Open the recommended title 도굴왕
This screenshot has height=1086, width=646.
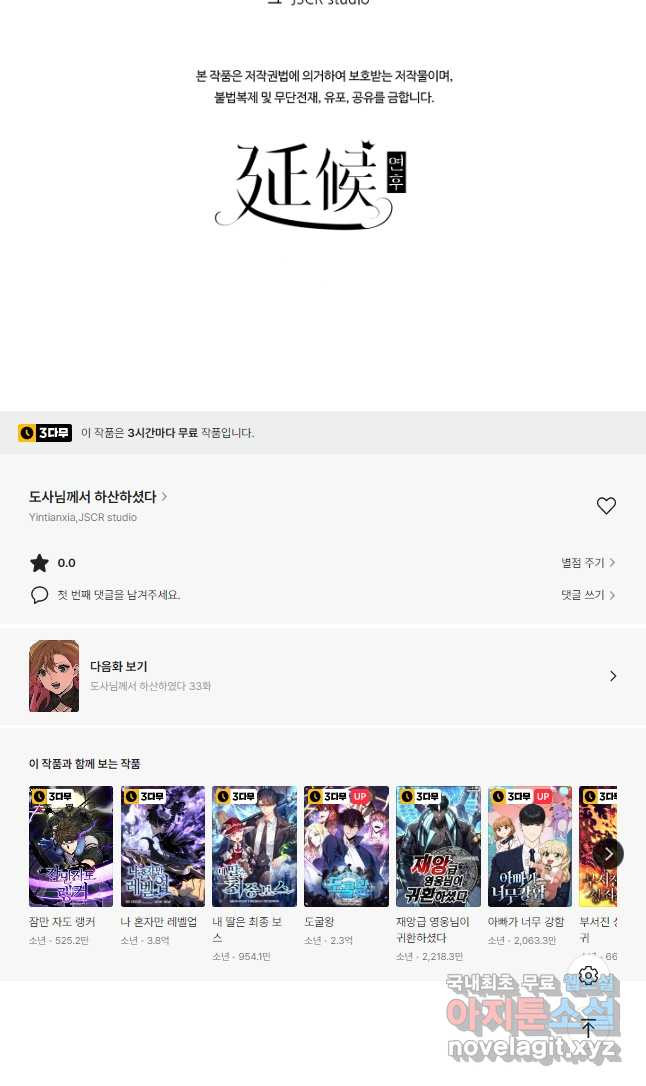coord(346,847)
